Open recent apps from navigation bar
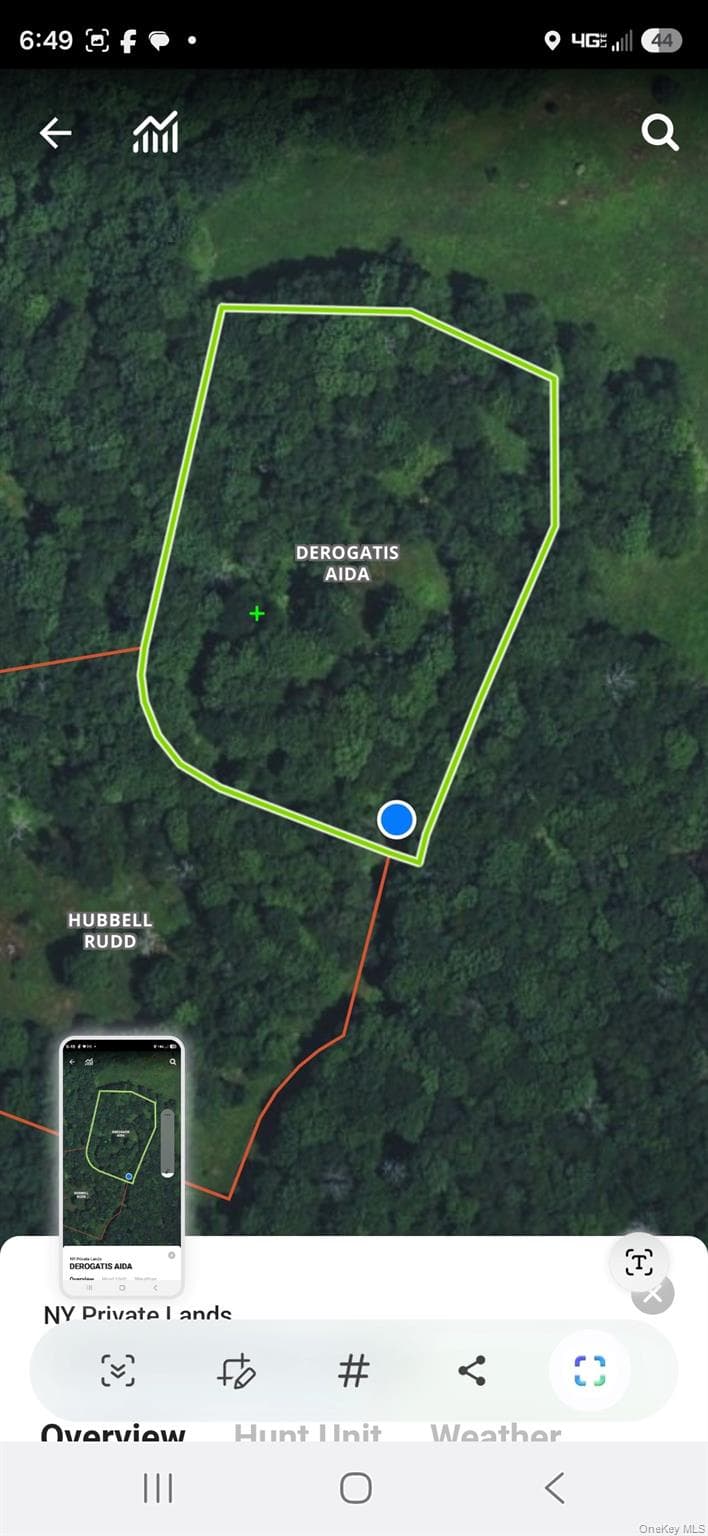 coord(158,1488)
